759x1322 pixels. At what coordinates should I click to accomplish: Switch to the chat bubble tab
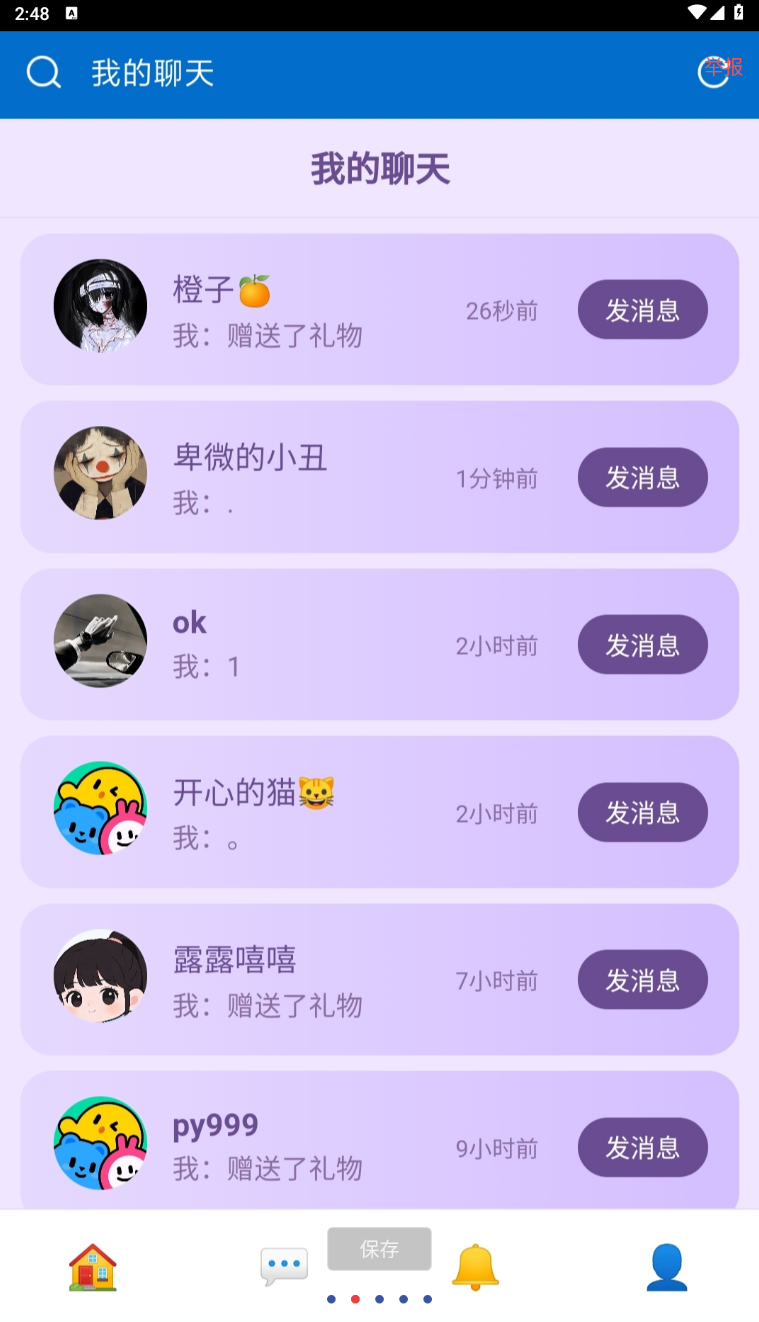284,1267
